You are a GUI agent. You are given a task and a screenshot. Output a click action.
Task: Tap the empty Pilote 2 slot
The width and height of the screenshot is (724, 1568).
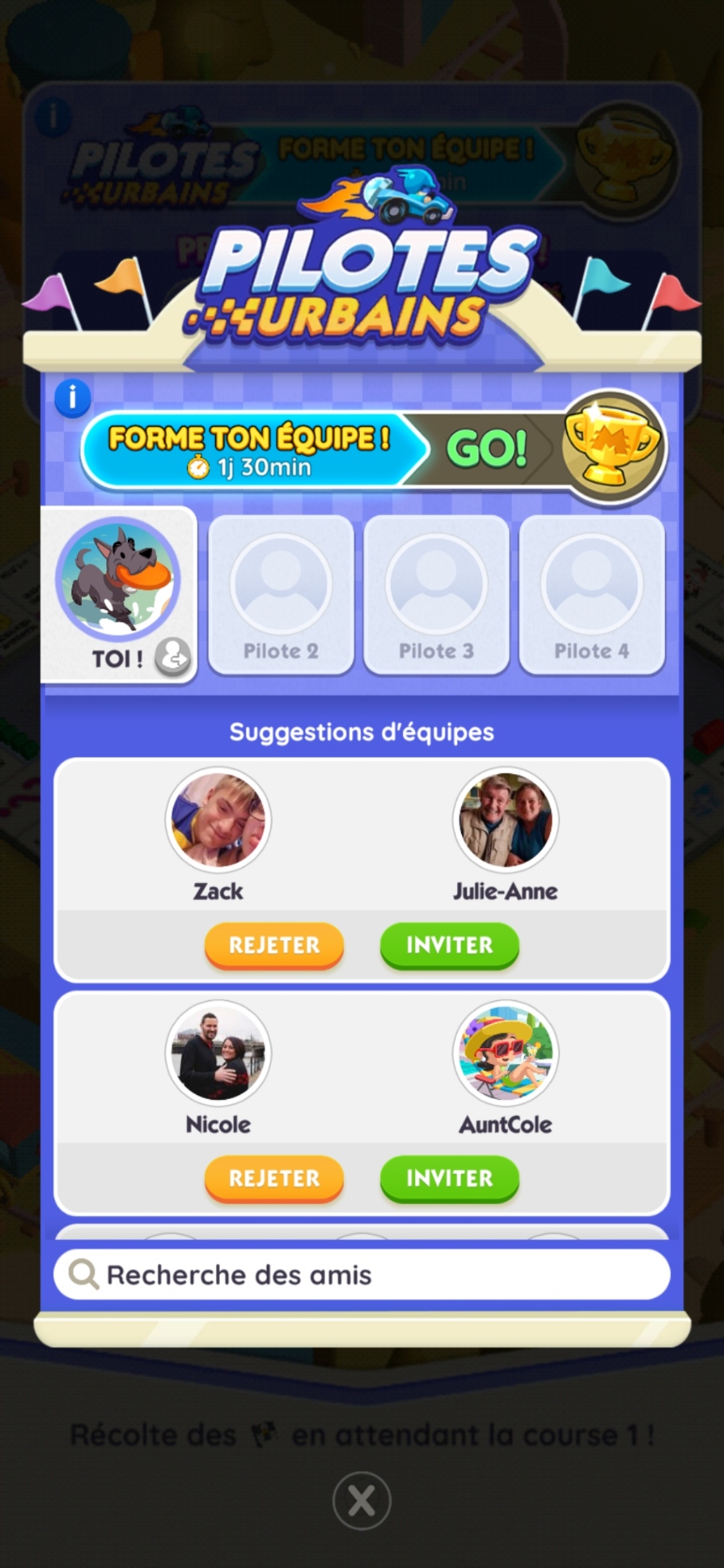tap(280, 595)
